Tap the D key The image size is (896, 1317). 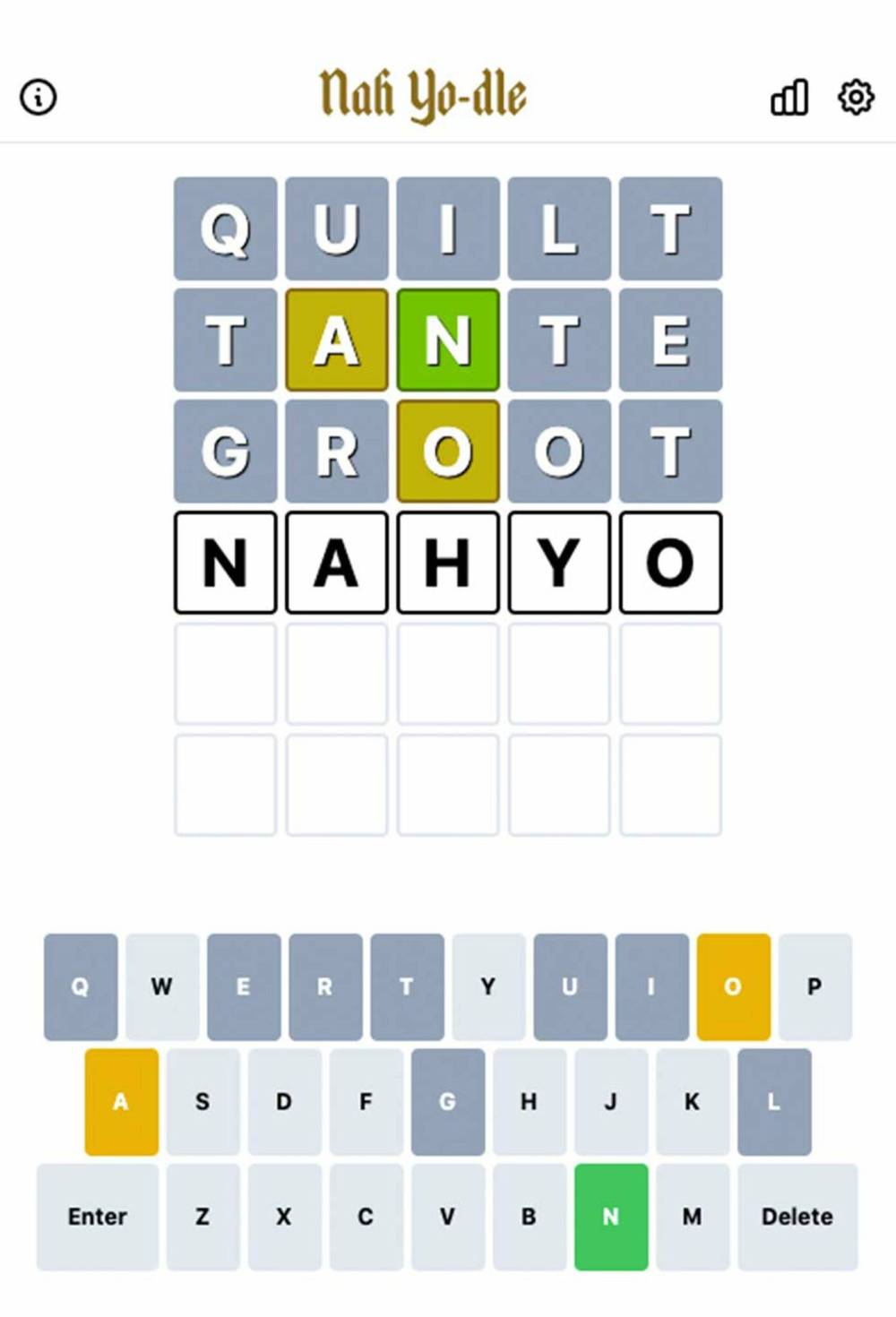click(284, 1101)
